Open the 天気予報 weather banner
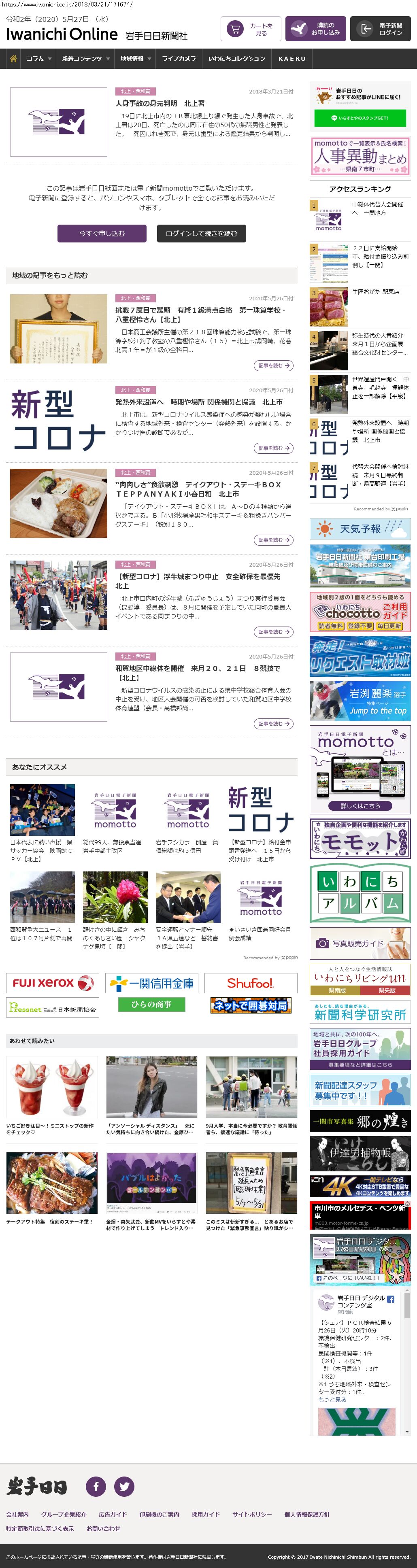This screenshot has height=1568, width=417. click(x=360, y=529)
